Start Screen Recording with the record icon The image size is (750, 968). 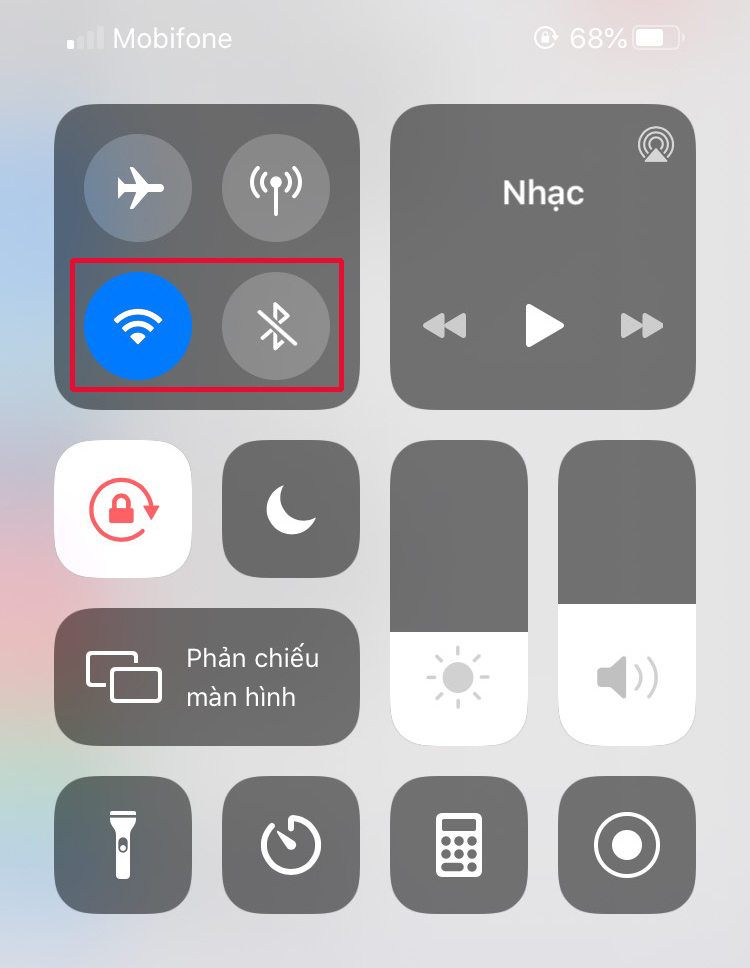626,845
